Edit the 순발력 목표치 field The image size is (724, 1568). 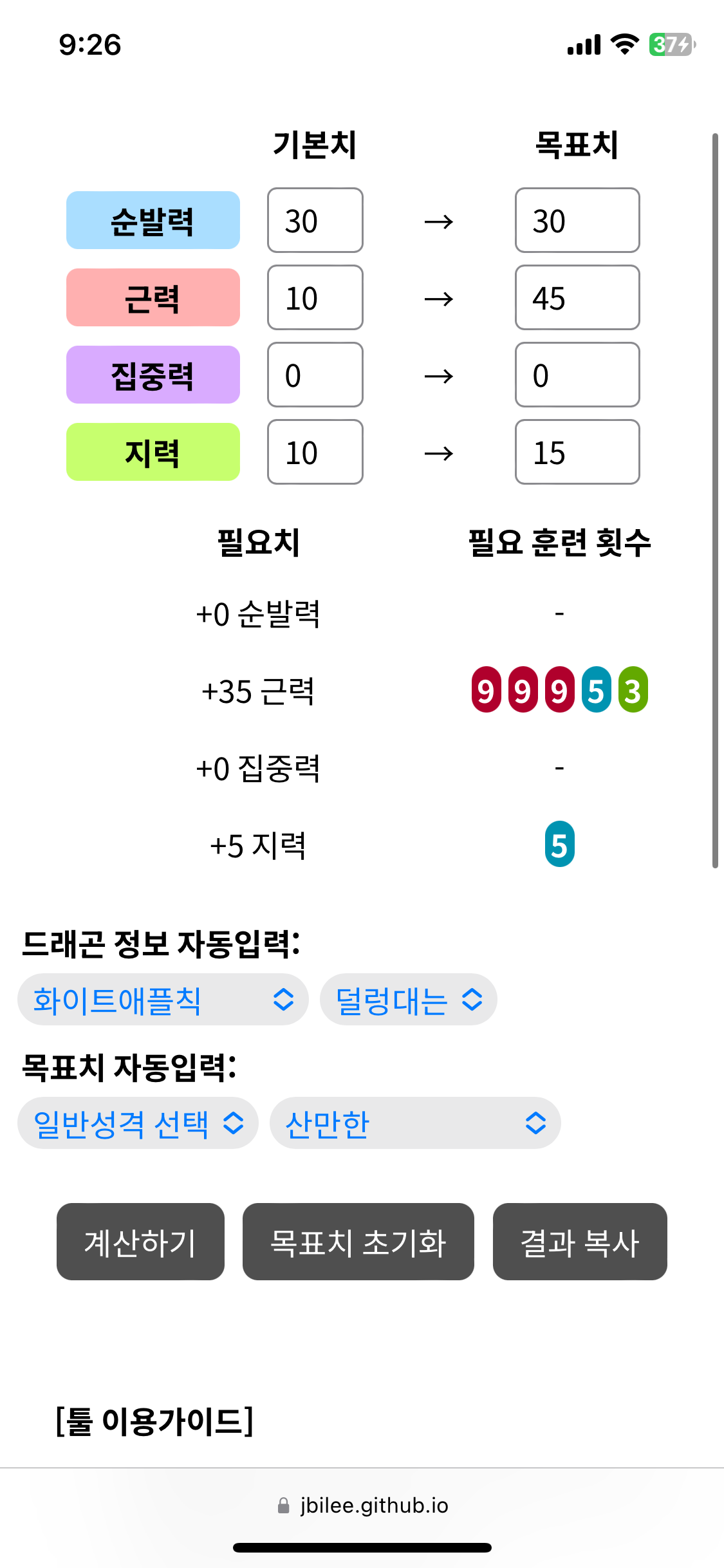pyautogui.click(x=577, y=220)
